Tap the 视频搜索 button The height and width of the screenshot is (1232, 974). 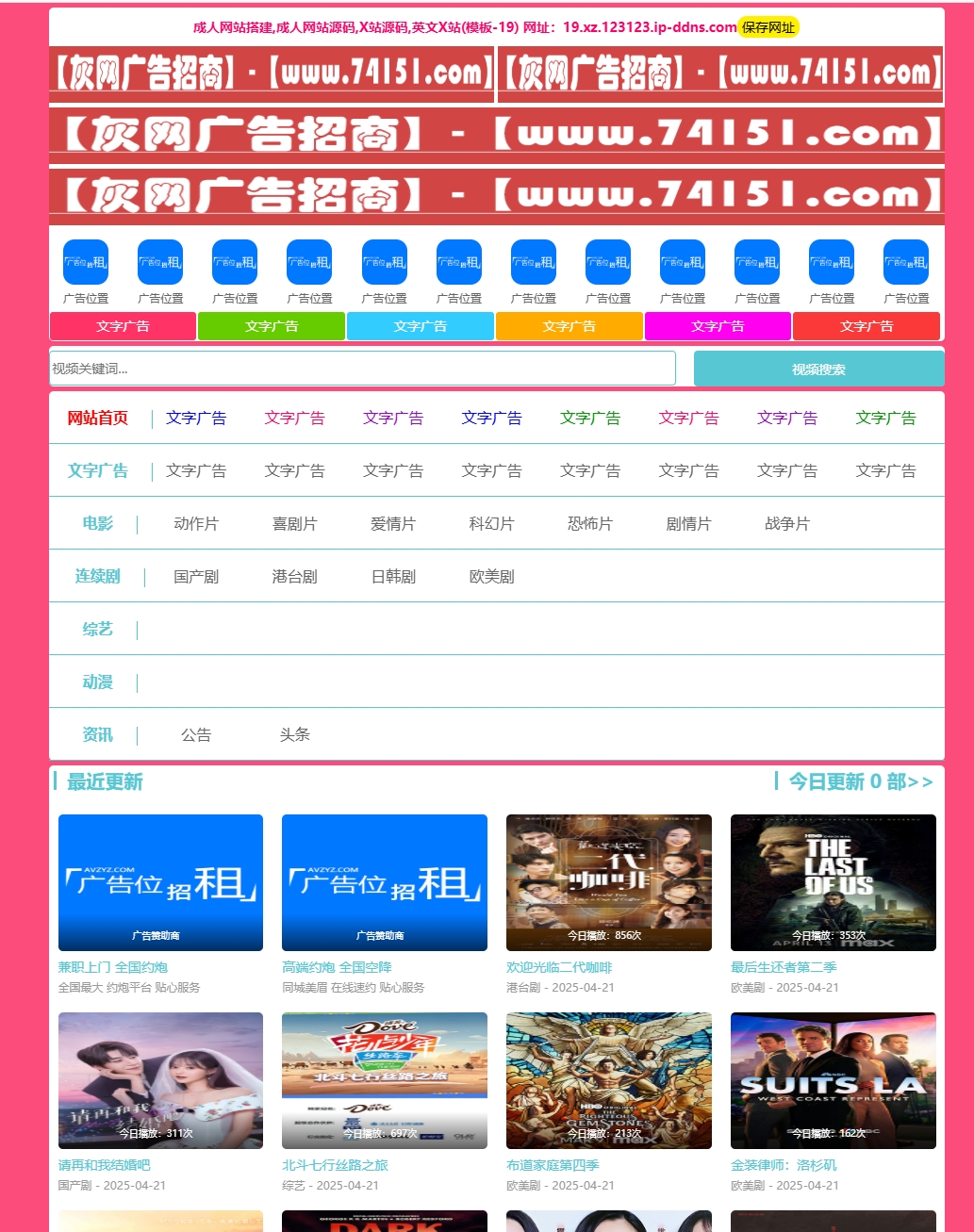(x=817, y=370)
